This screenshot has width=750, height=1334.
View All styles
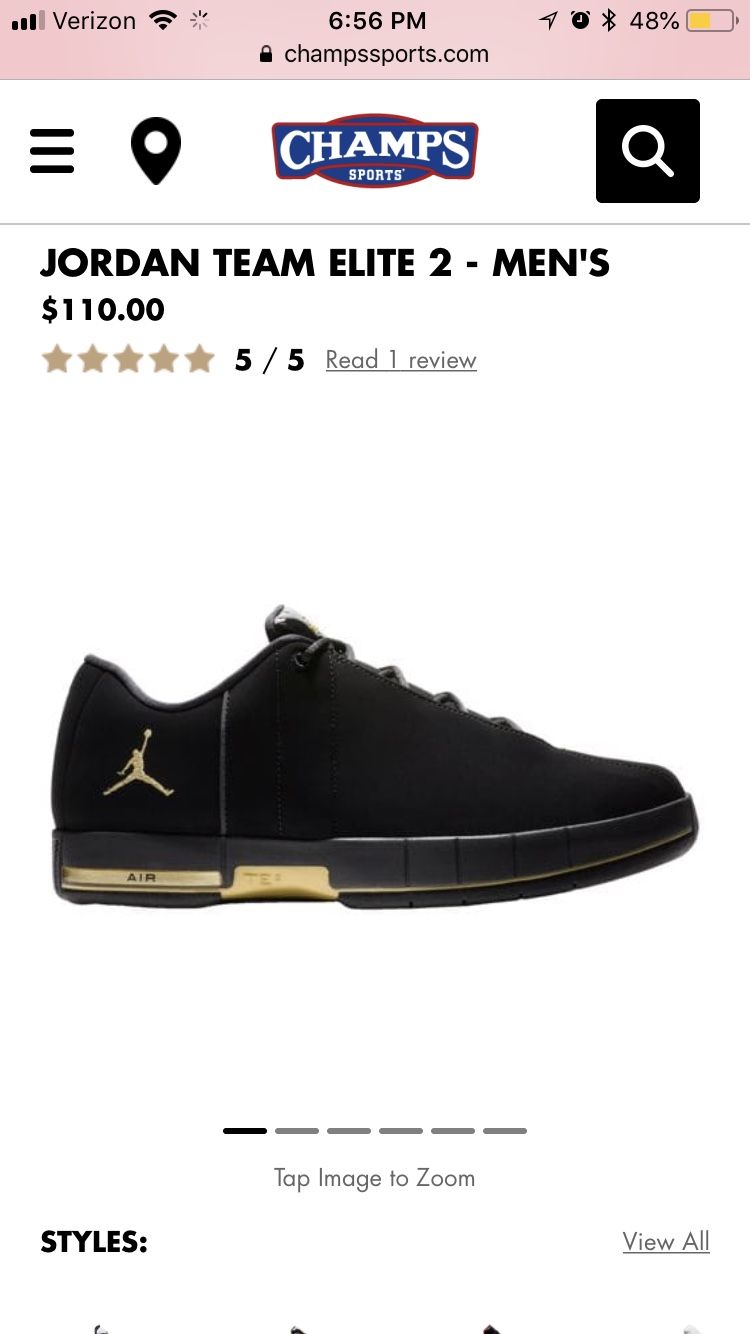point(666,1242)
